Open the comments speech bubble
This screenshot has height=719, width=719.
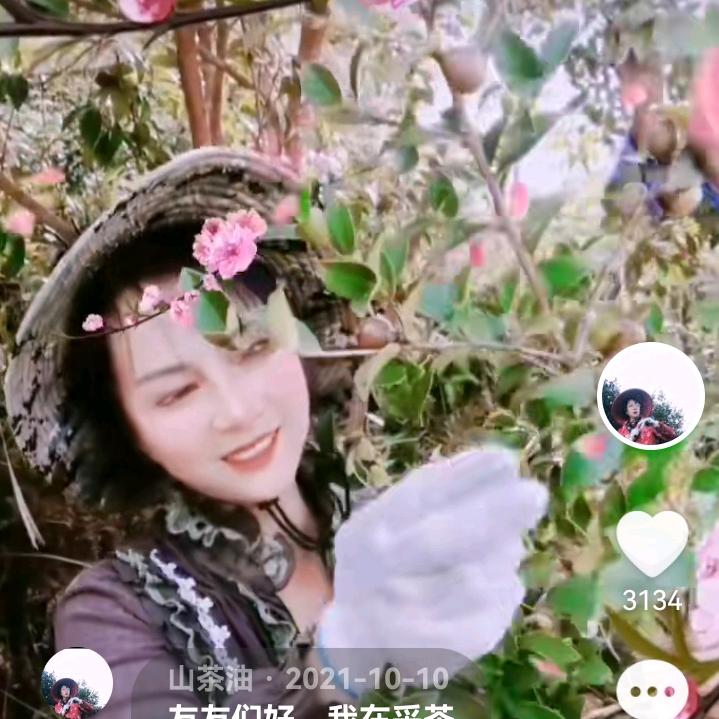[652, 692]
